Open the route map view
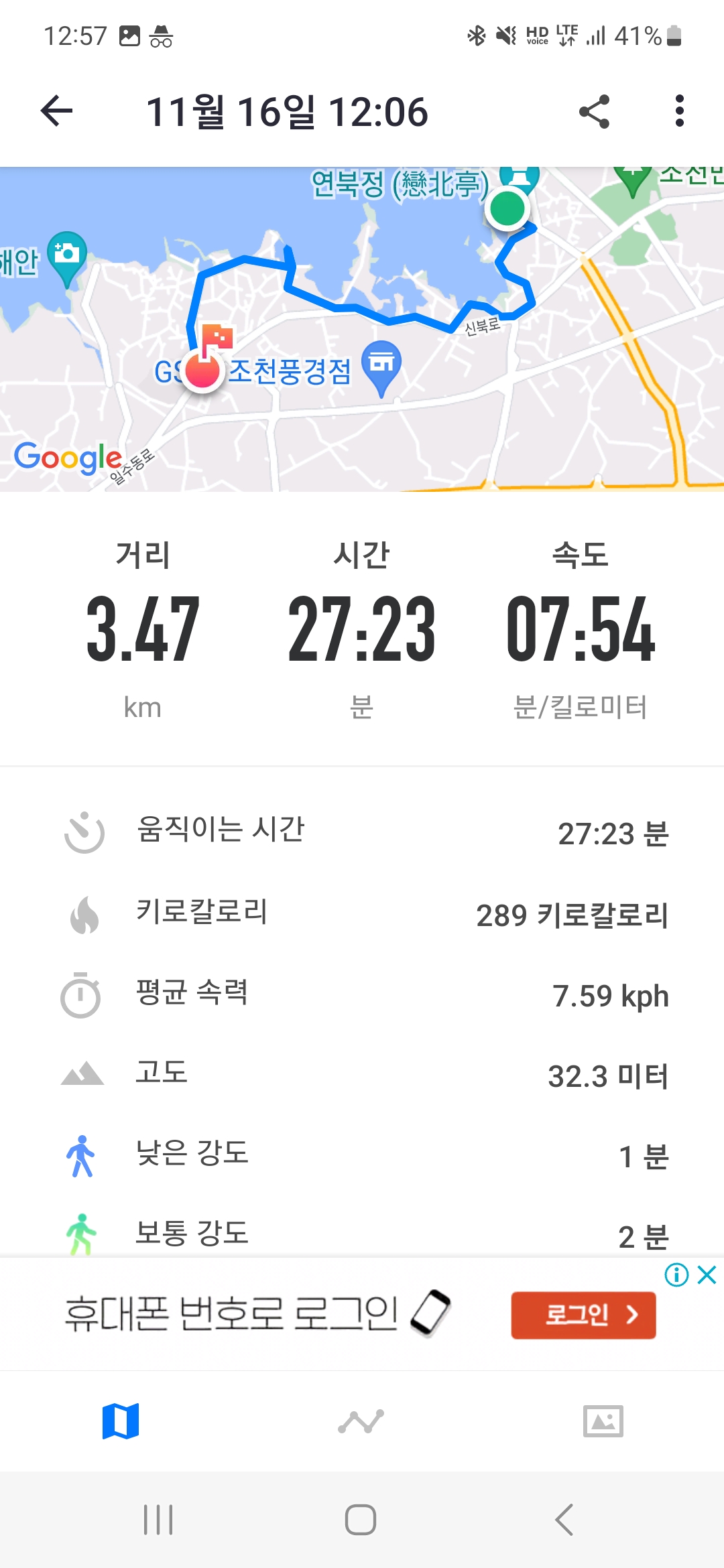The width and height of the screenshot is (724, 1568). click(362, 329)
